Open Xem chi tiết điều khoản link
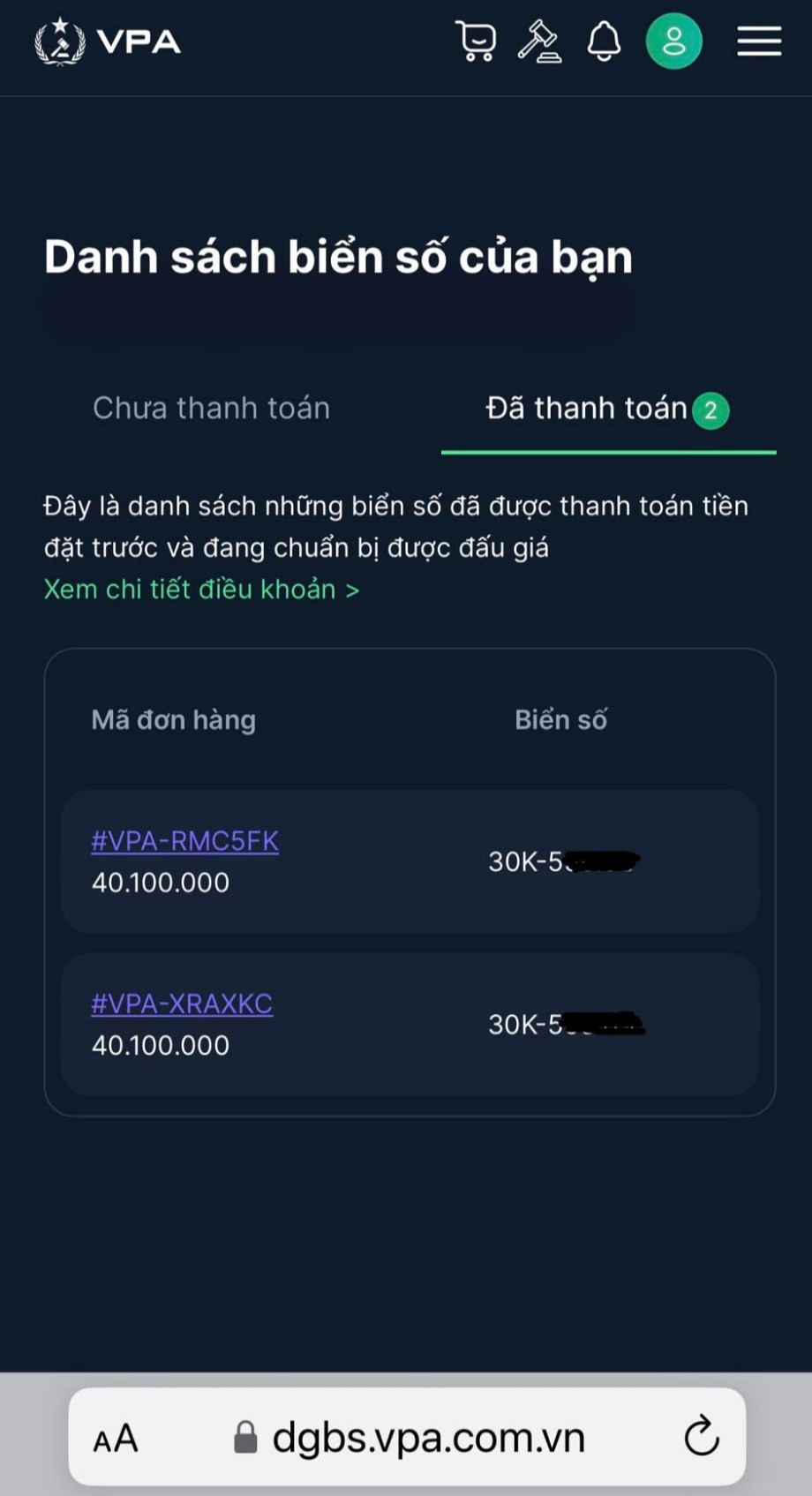The height and width of the screenshot is (1496, 812). point(201,589)
